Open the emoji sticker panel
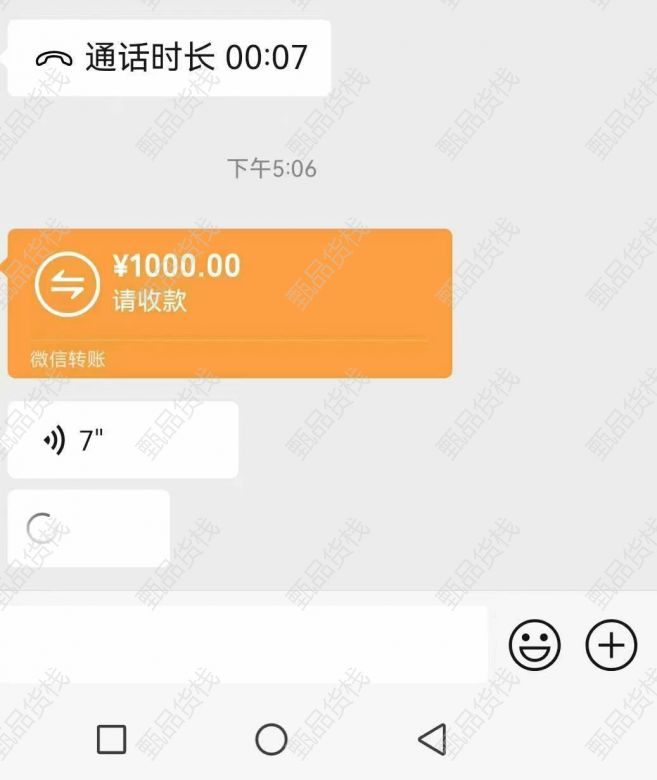Image resolution: width=657 pixels, height=780 pixels. tap(535, 645)
